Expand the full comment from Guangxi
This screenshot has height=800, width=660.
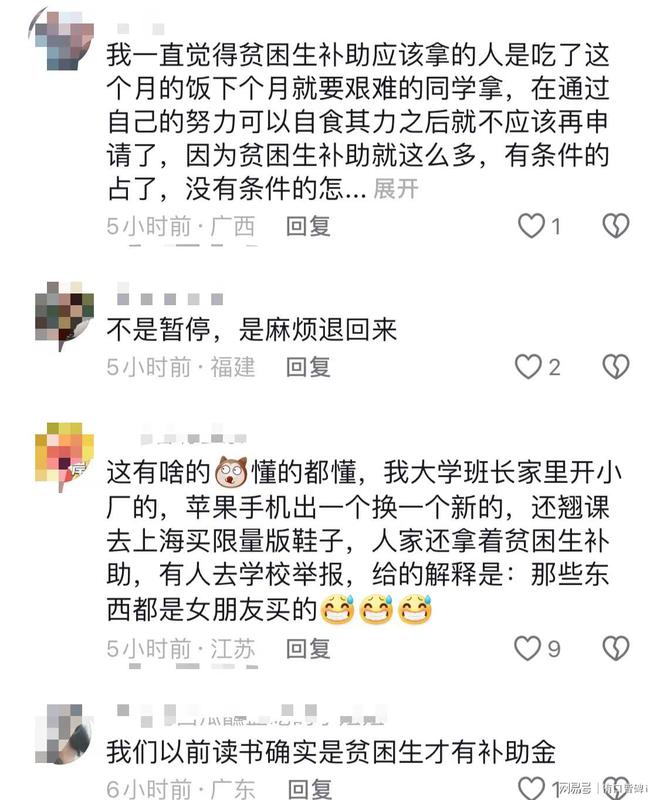396,189
